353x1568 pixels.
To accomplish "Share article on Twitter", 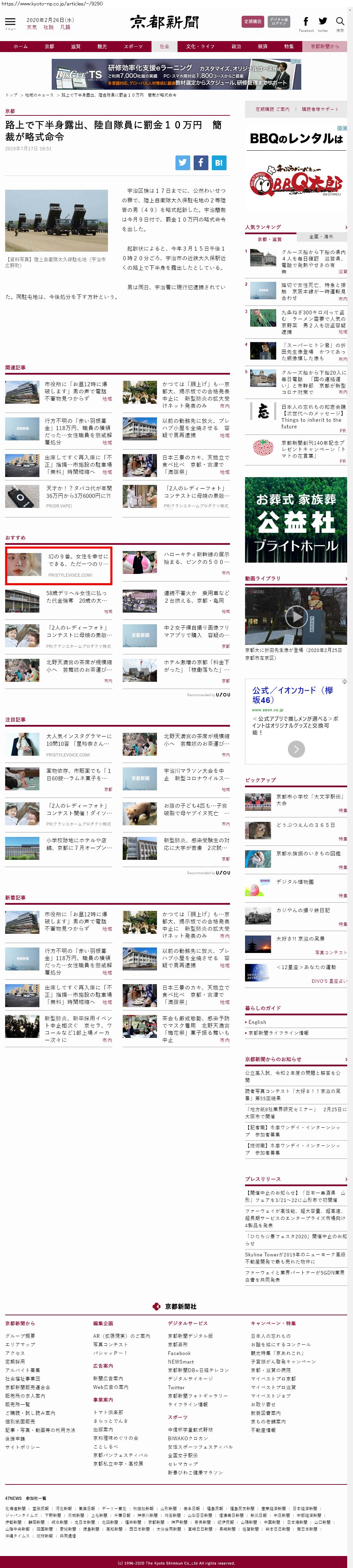I will [182, 163].
